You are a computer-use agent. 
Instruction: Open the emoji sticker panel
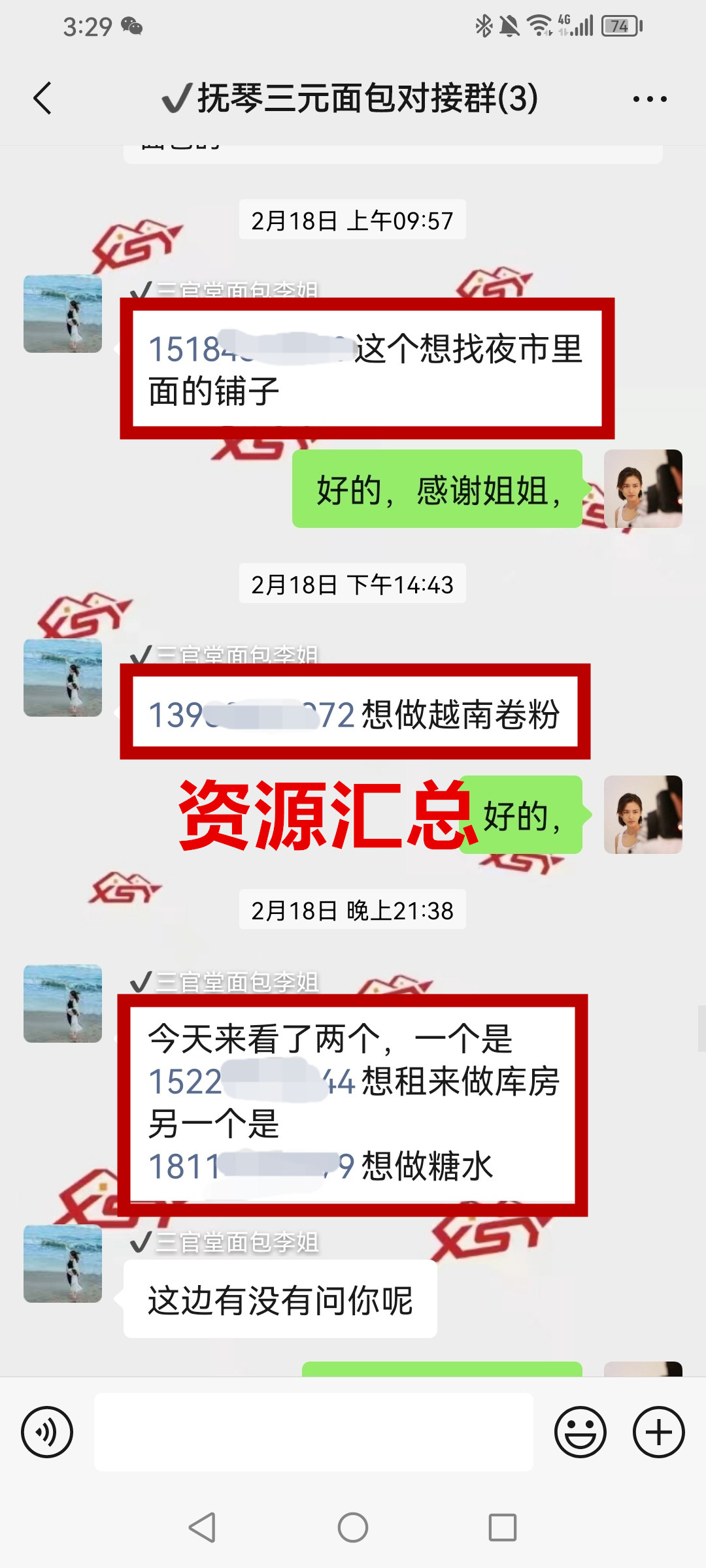[x=580, y=1432]
